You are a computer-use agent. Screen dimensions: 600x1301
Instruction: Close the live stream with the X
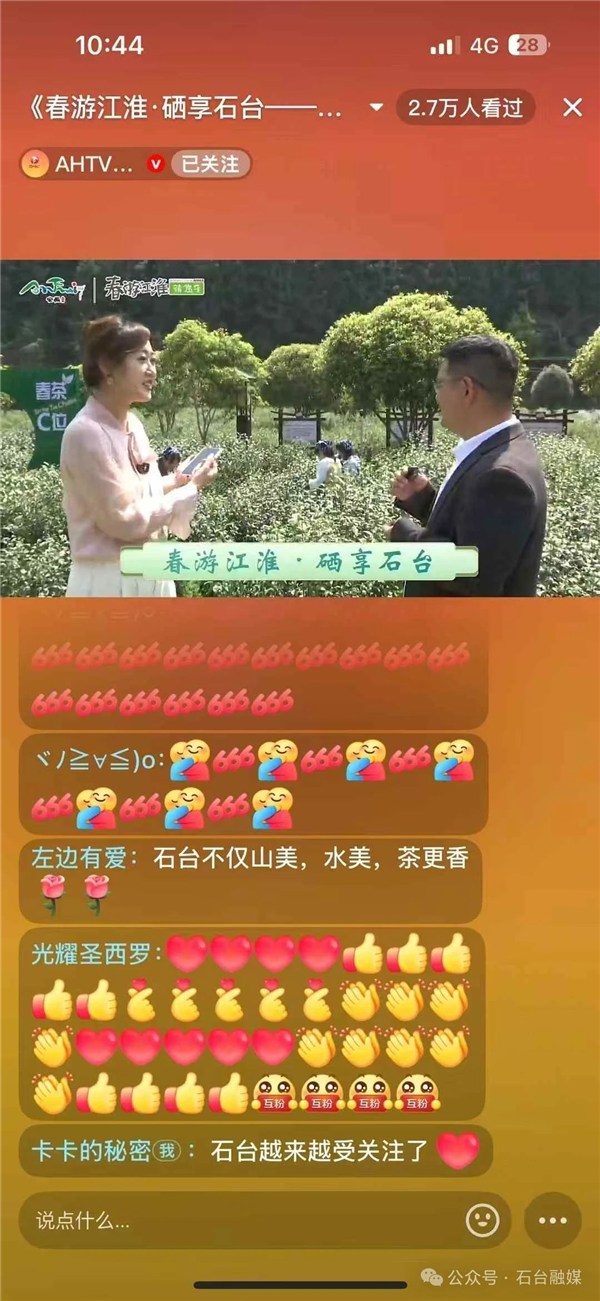pos(572,108)
